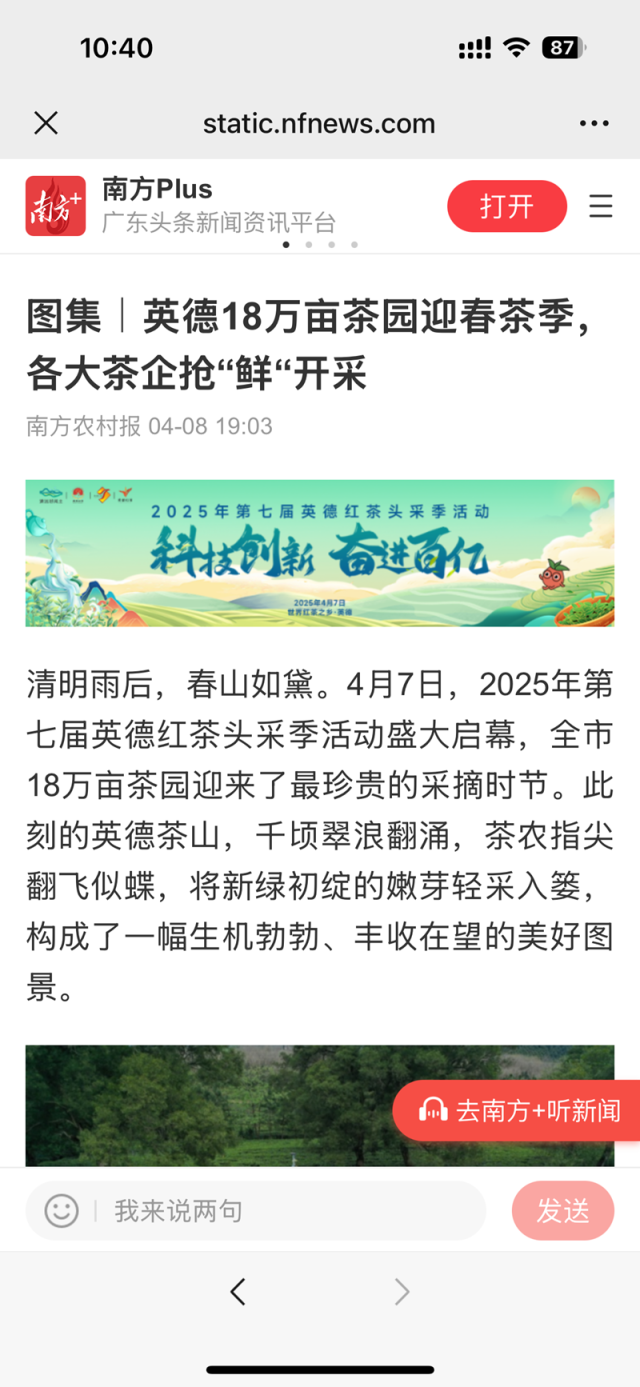The image size is (640, 1387).
Task: Tap 去南方+听新闻 floating button
Action: pos(518,1110)
